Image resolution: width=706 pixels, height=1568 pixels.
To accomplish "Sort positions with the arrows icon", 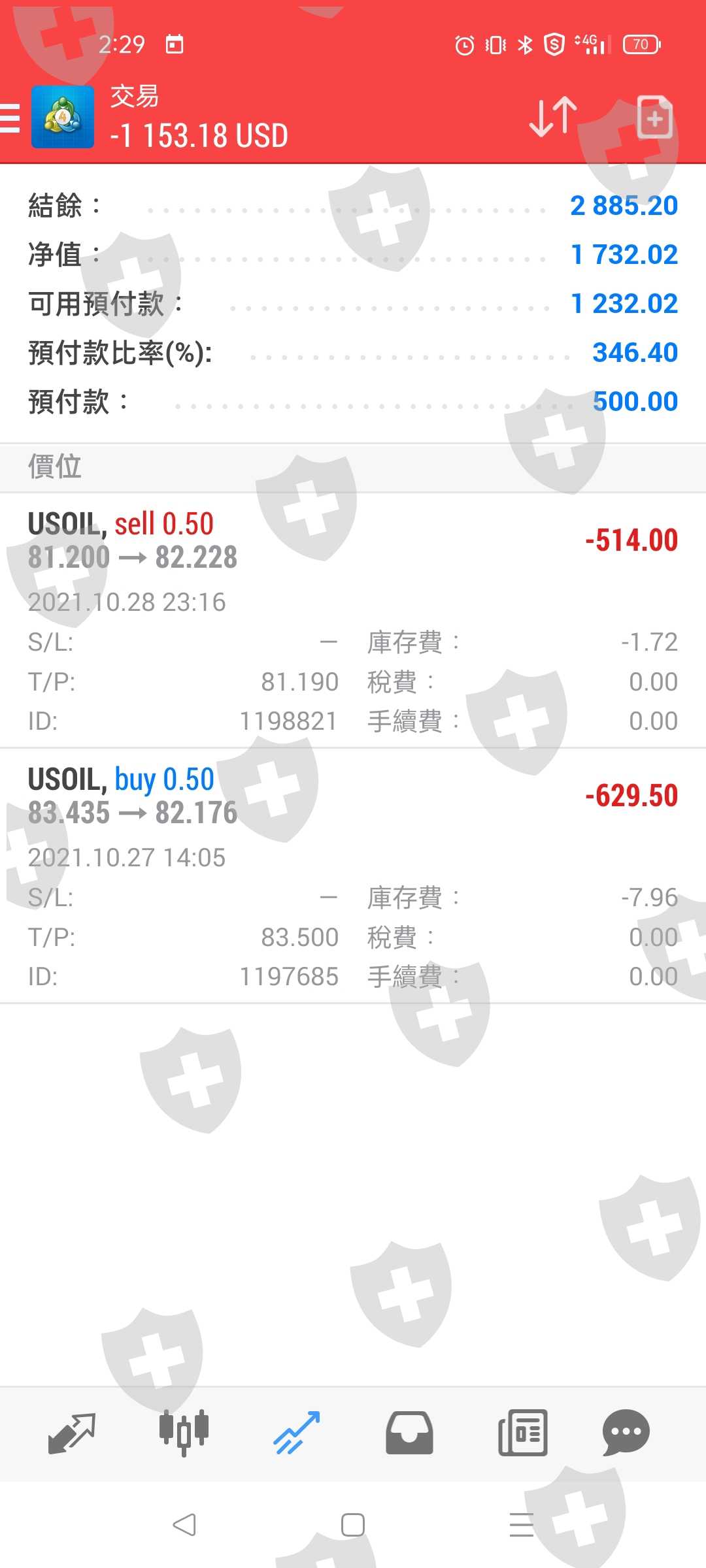I will pos(553,118).
